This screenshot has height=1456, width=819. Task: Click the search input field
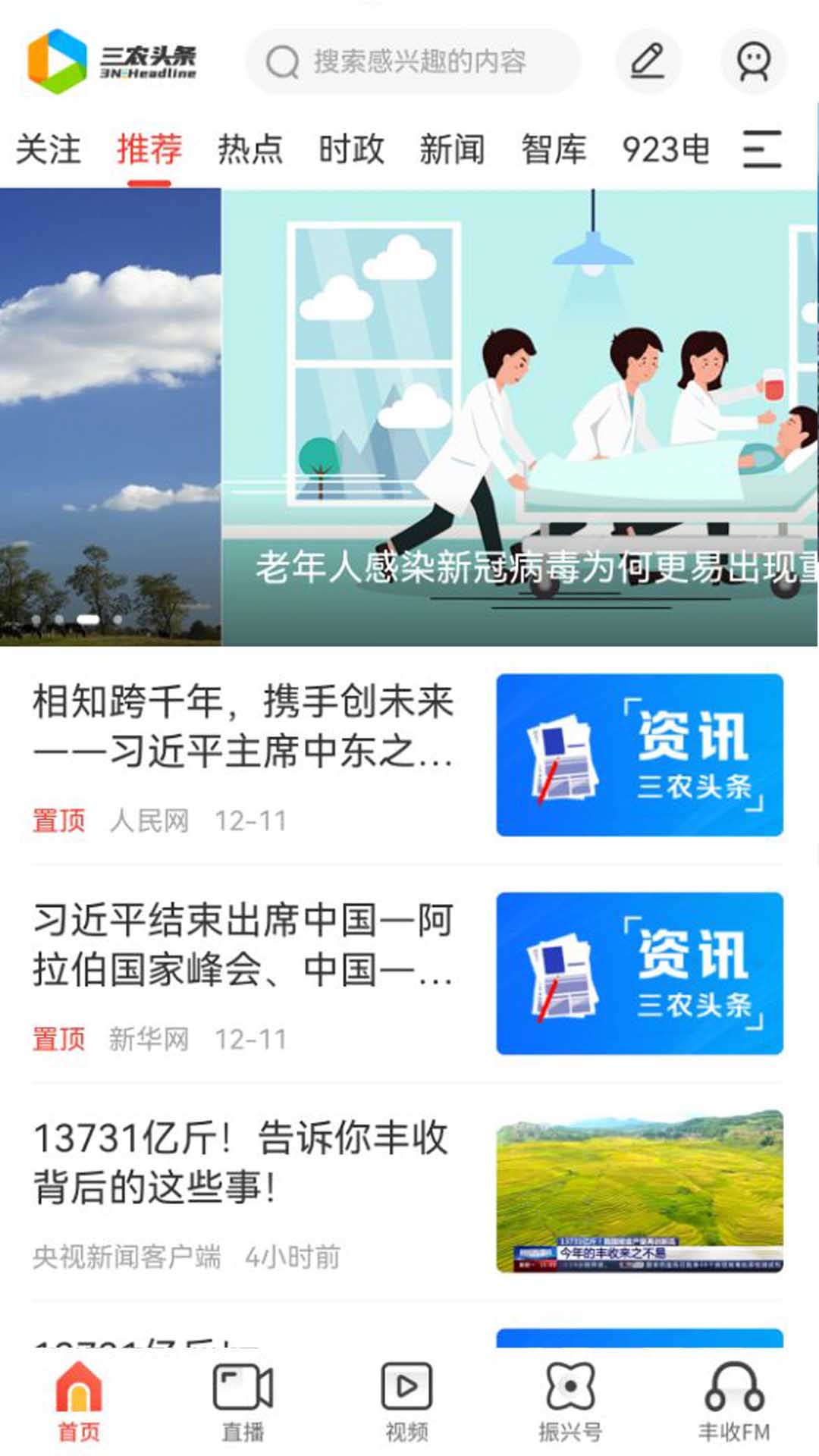coord(417,63)
